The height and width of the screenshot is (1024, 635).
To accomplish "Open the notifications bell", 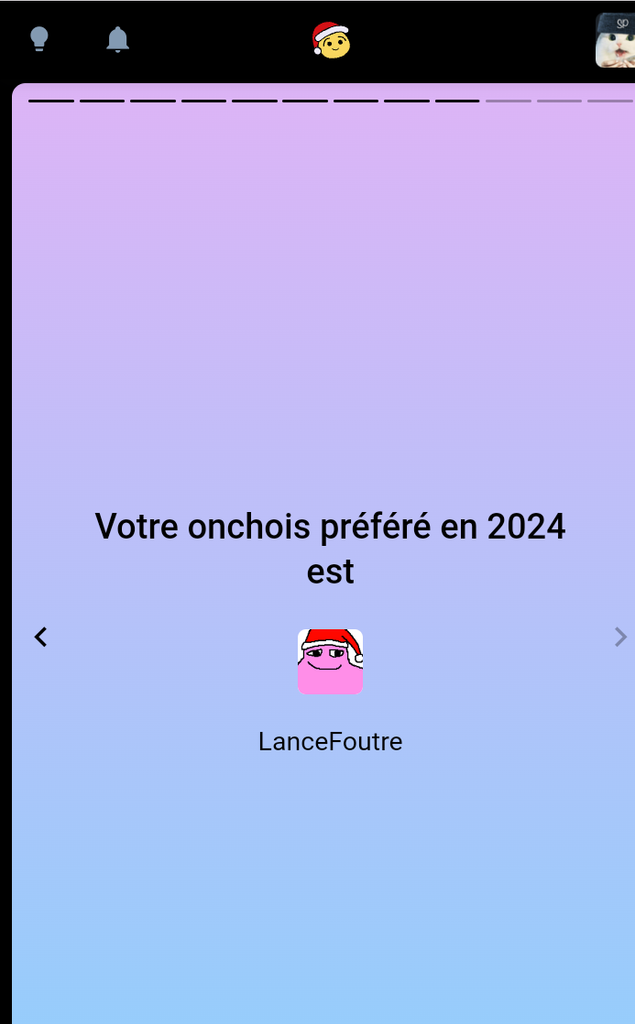I will pos(118,40).
